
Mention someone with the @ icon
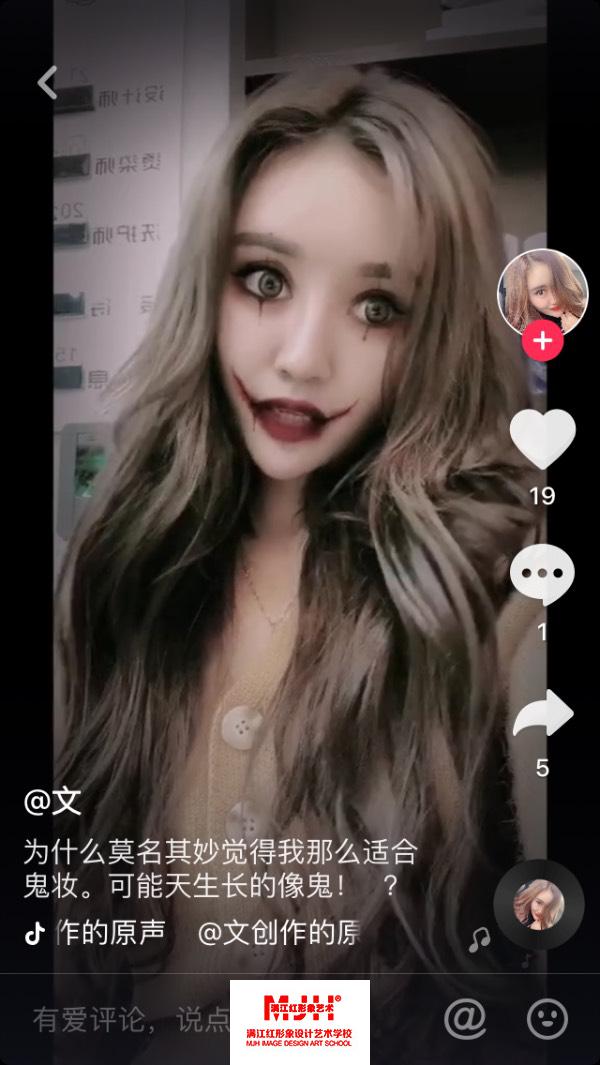click(x=464, y=1019)
